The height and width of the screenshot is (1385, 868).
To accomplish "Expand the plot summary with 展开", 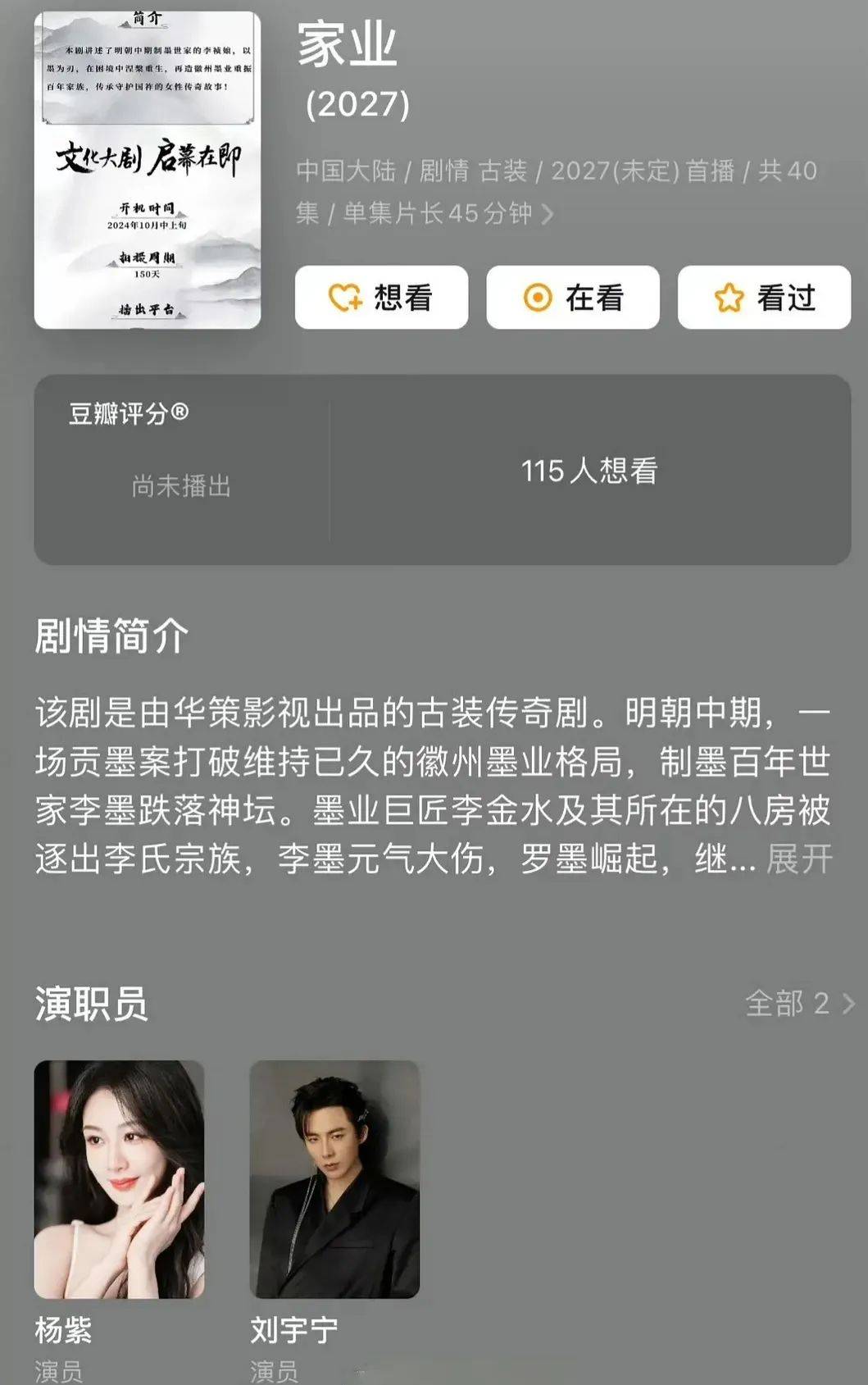I will pos(799,859).
